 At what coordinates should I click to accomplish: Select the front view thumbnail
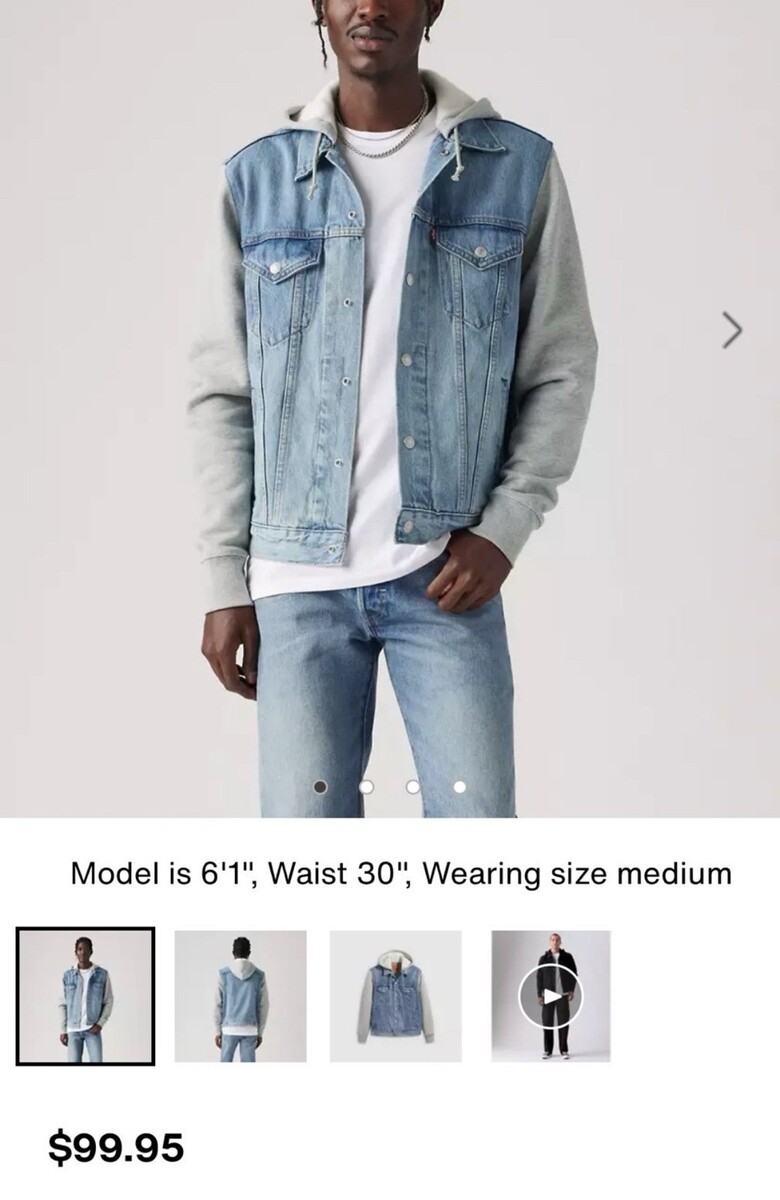coord(85,996)
